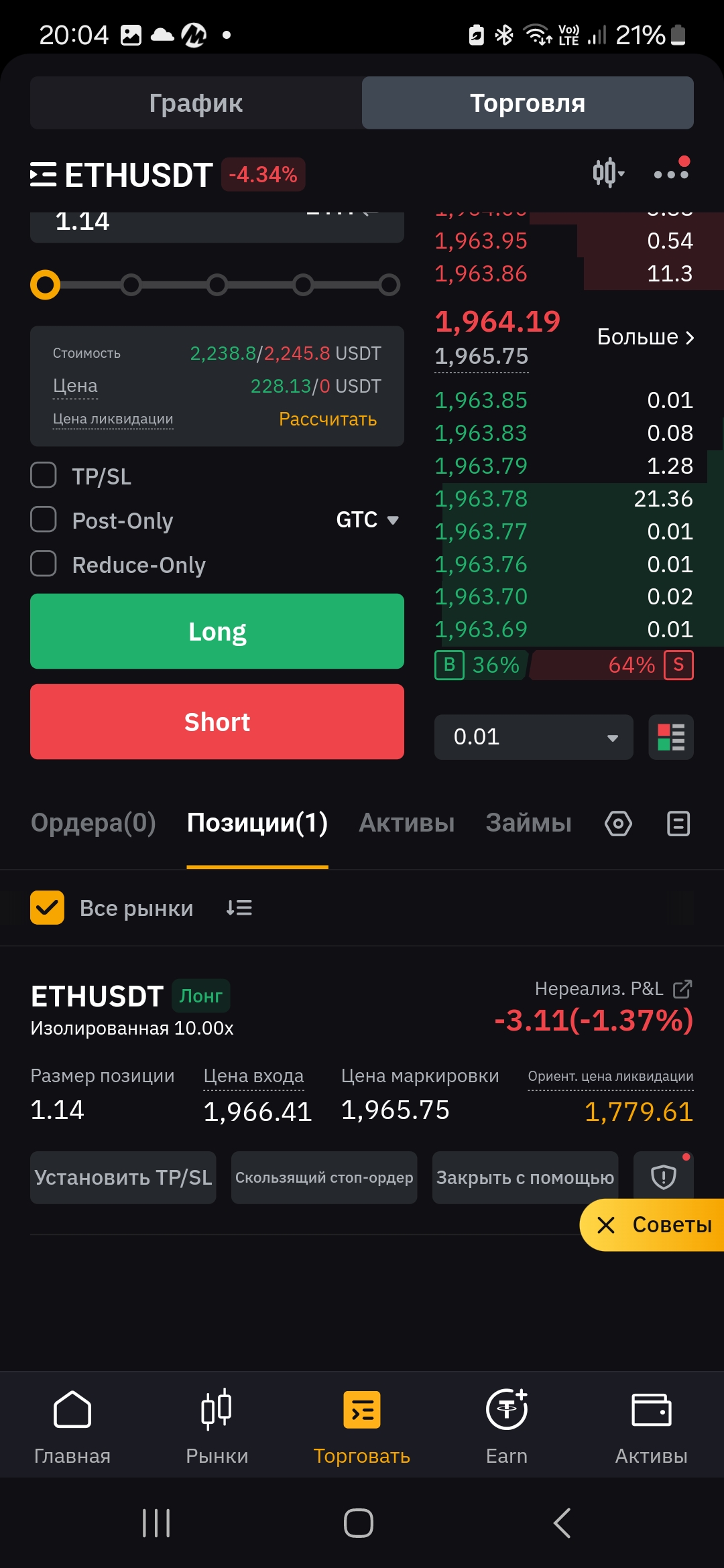Uncheck the Все рынки checkbox
Viewport: 724px width, 1568px height.
[x=47, y=908]
